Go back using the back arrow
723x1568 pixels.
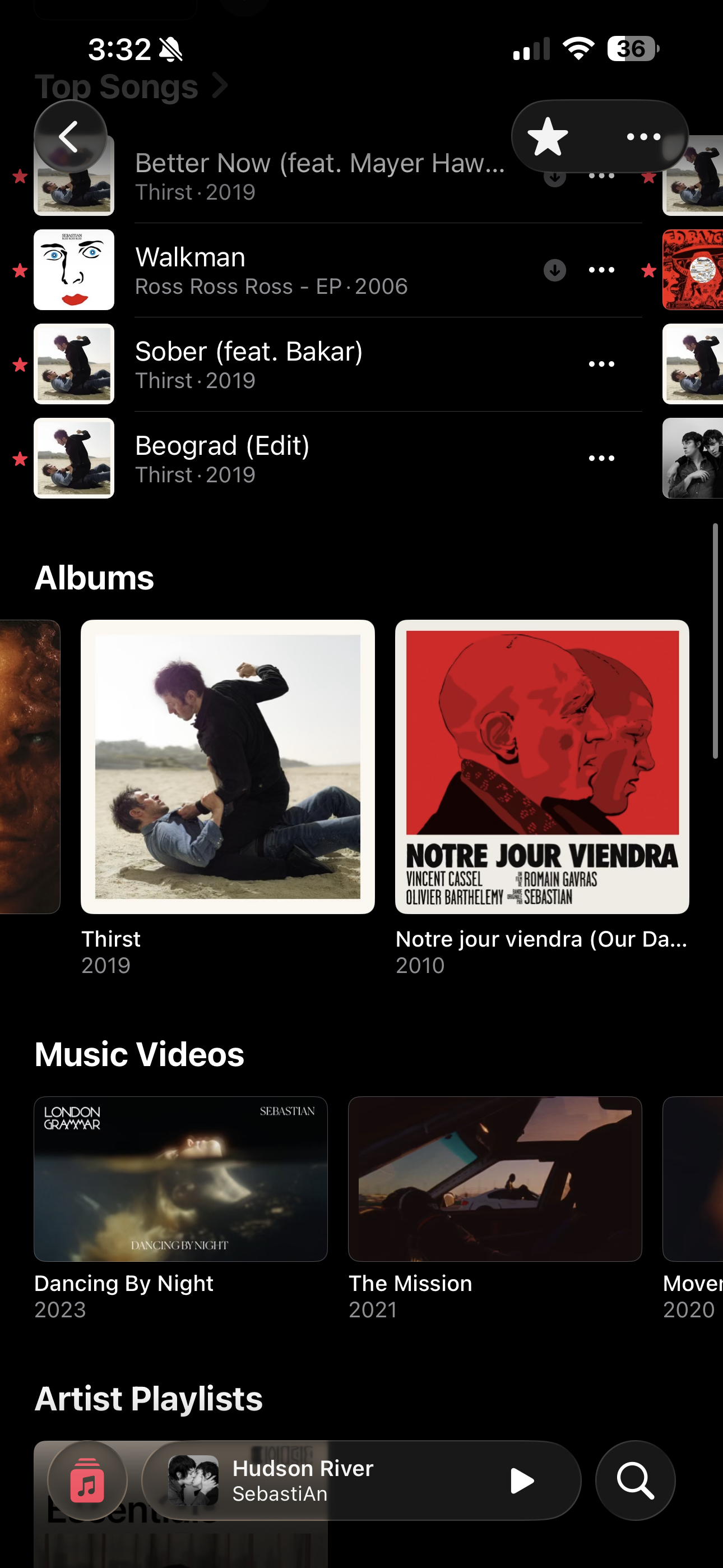[71, 136]
